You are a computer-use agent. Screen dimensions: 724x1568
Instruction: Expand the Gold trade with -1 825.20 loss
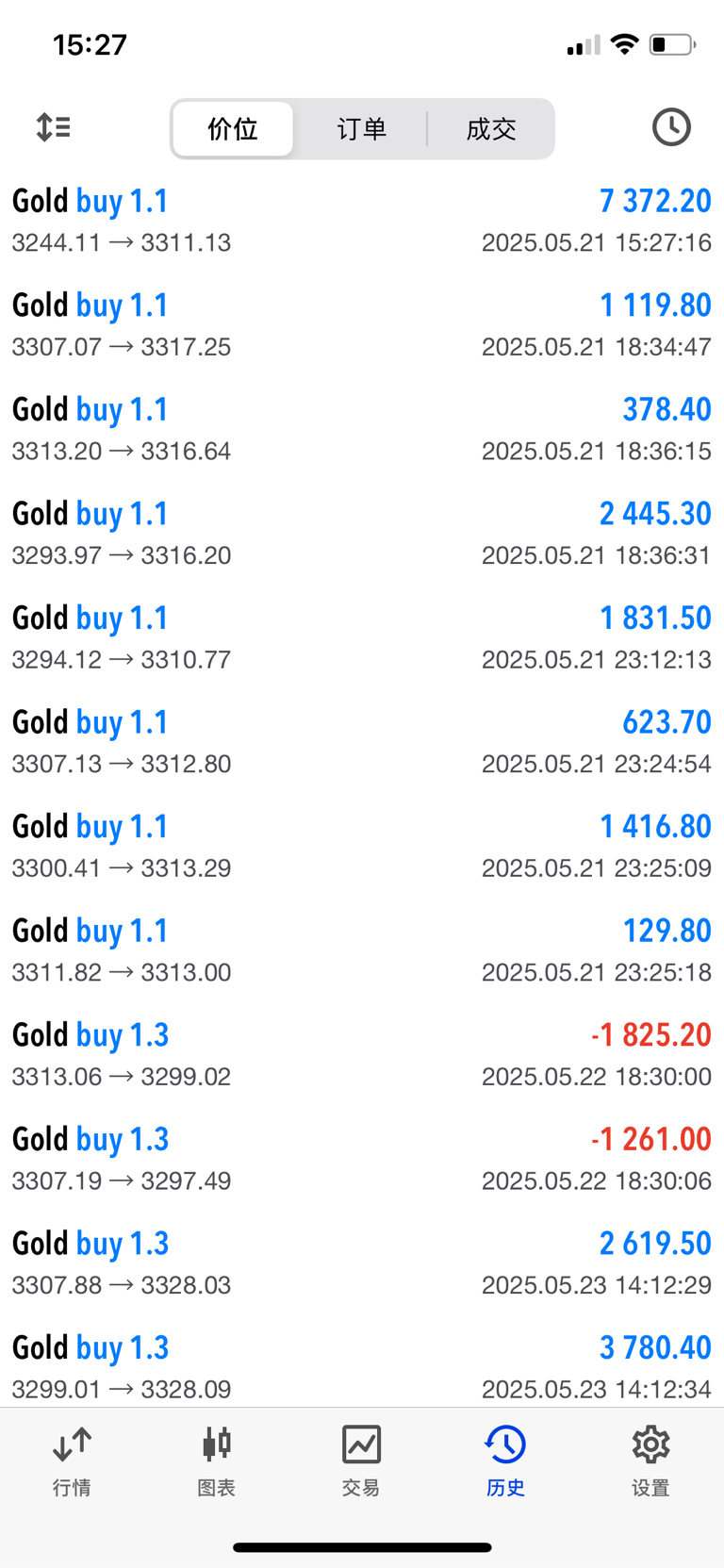pyautogui.click(x=362, y=1055)
